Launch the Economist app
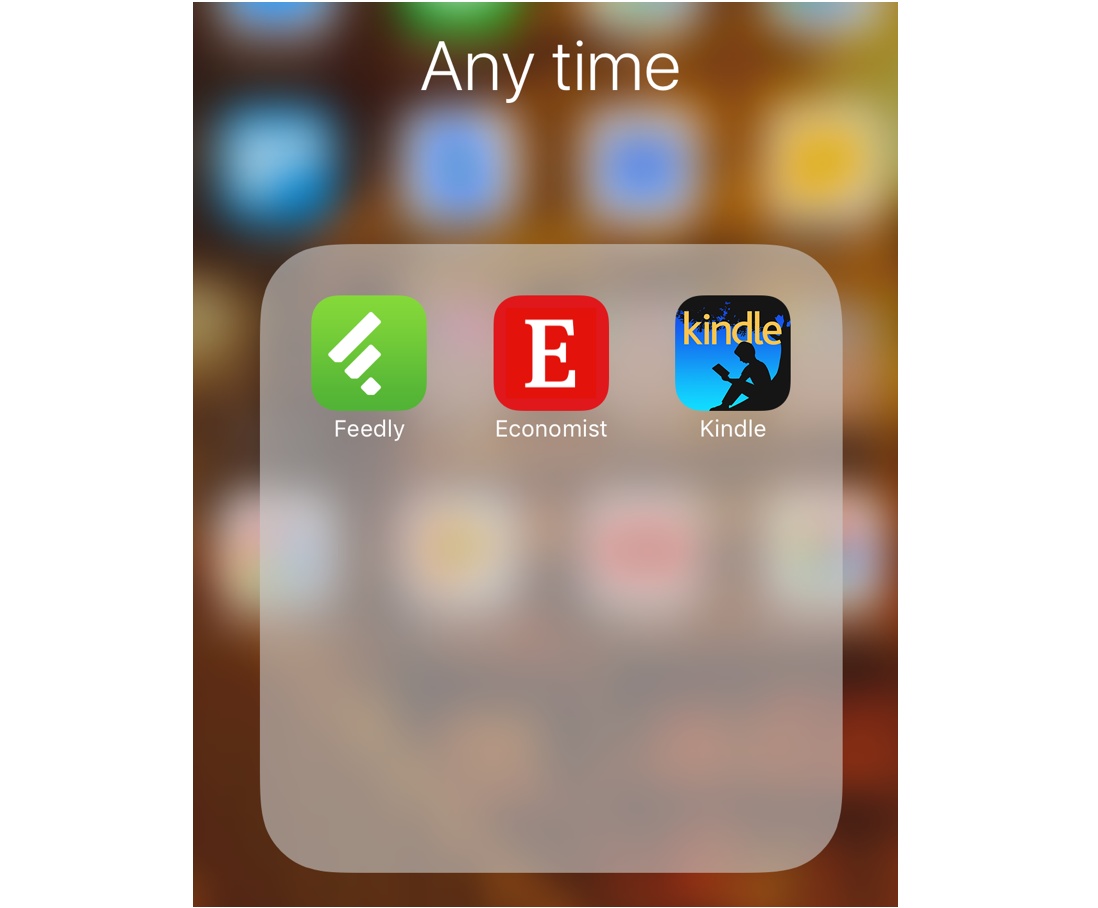This screenshot has width=1098, height=908. [551, 353]
